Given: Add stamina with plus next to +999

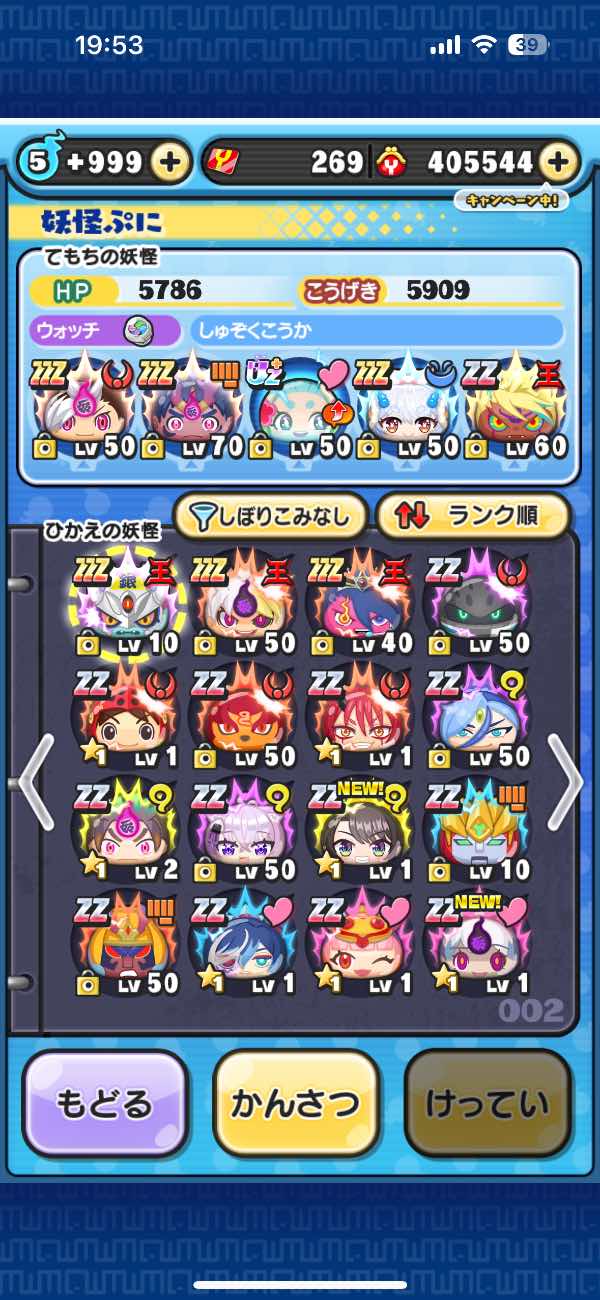Looking at the screenshot, I should [x=171, y=162].
